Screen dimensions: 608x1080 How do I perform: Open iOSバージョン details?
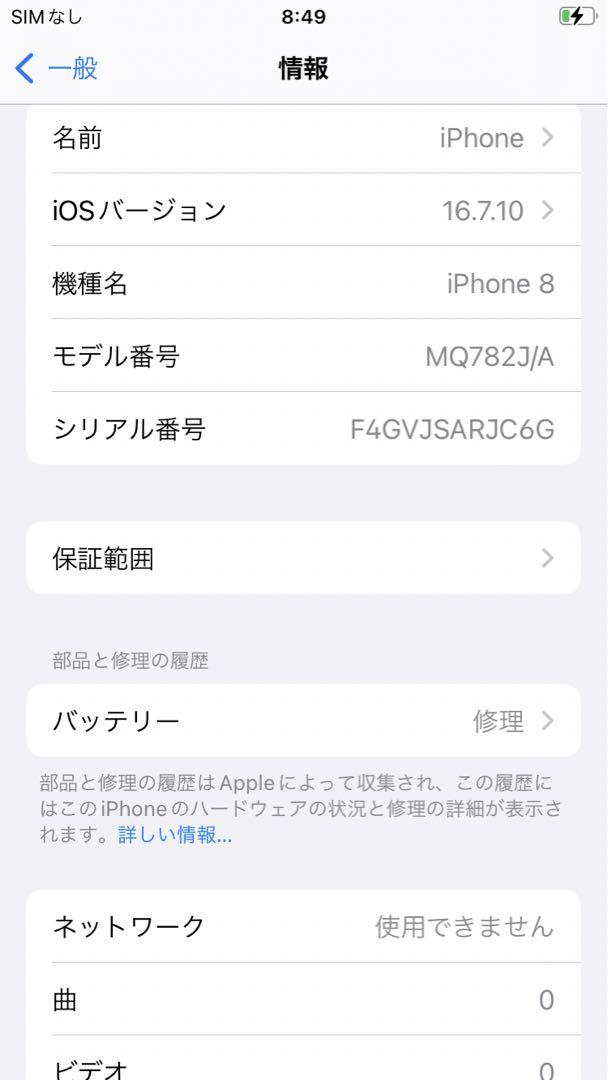point(303,210)
